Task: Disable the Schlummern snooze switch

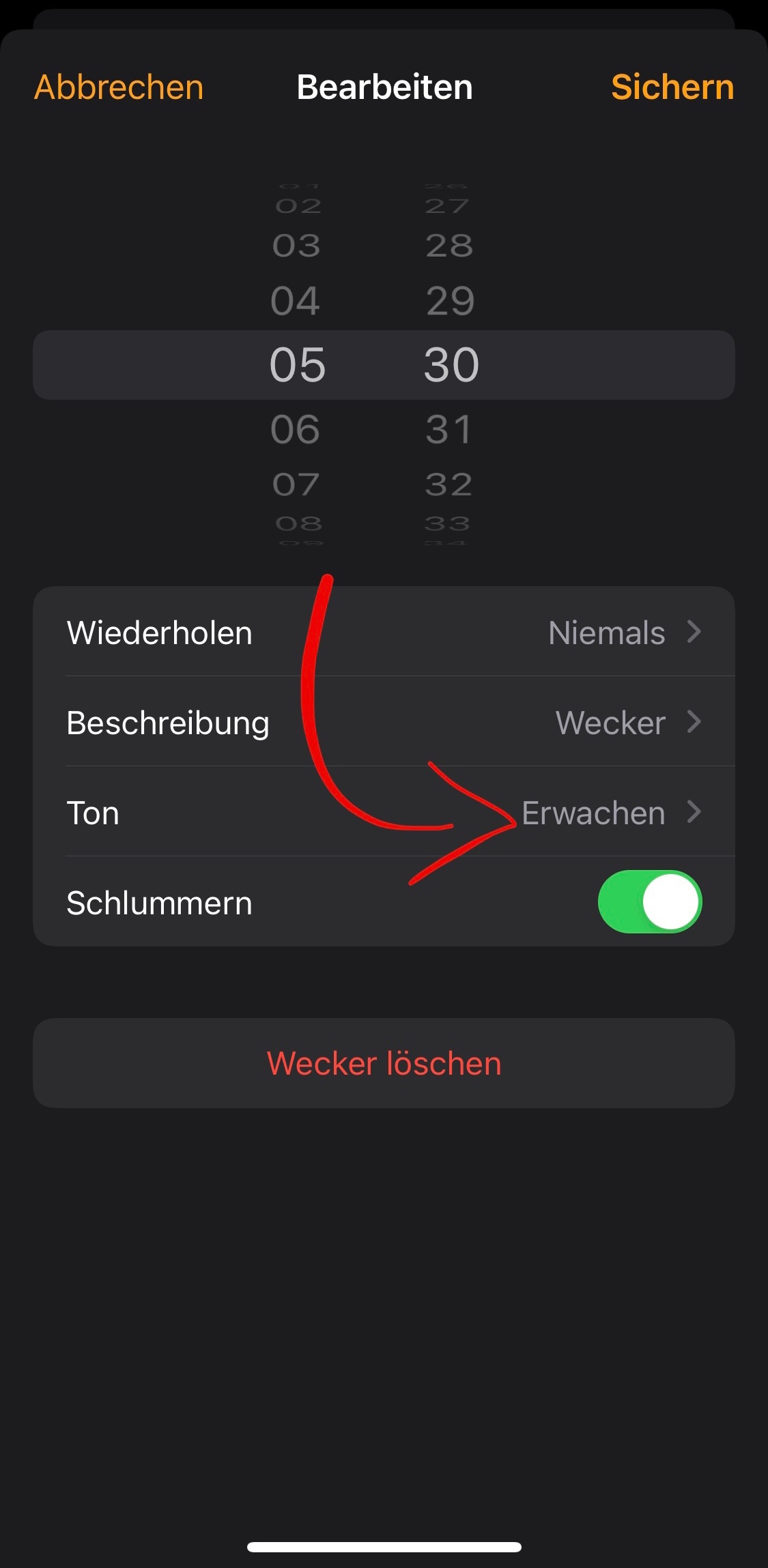Action: [649, 901]
